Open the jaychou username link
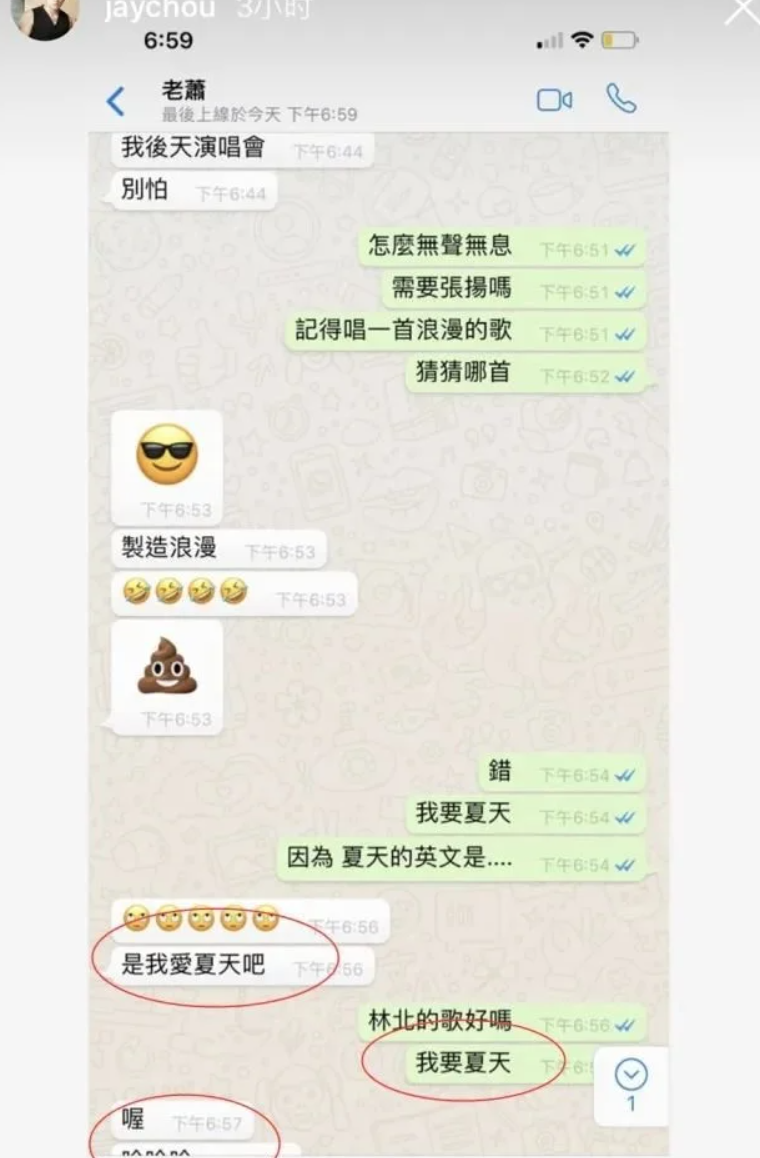Viewport: 760px width, 1158px height. [x=160, y=9]
